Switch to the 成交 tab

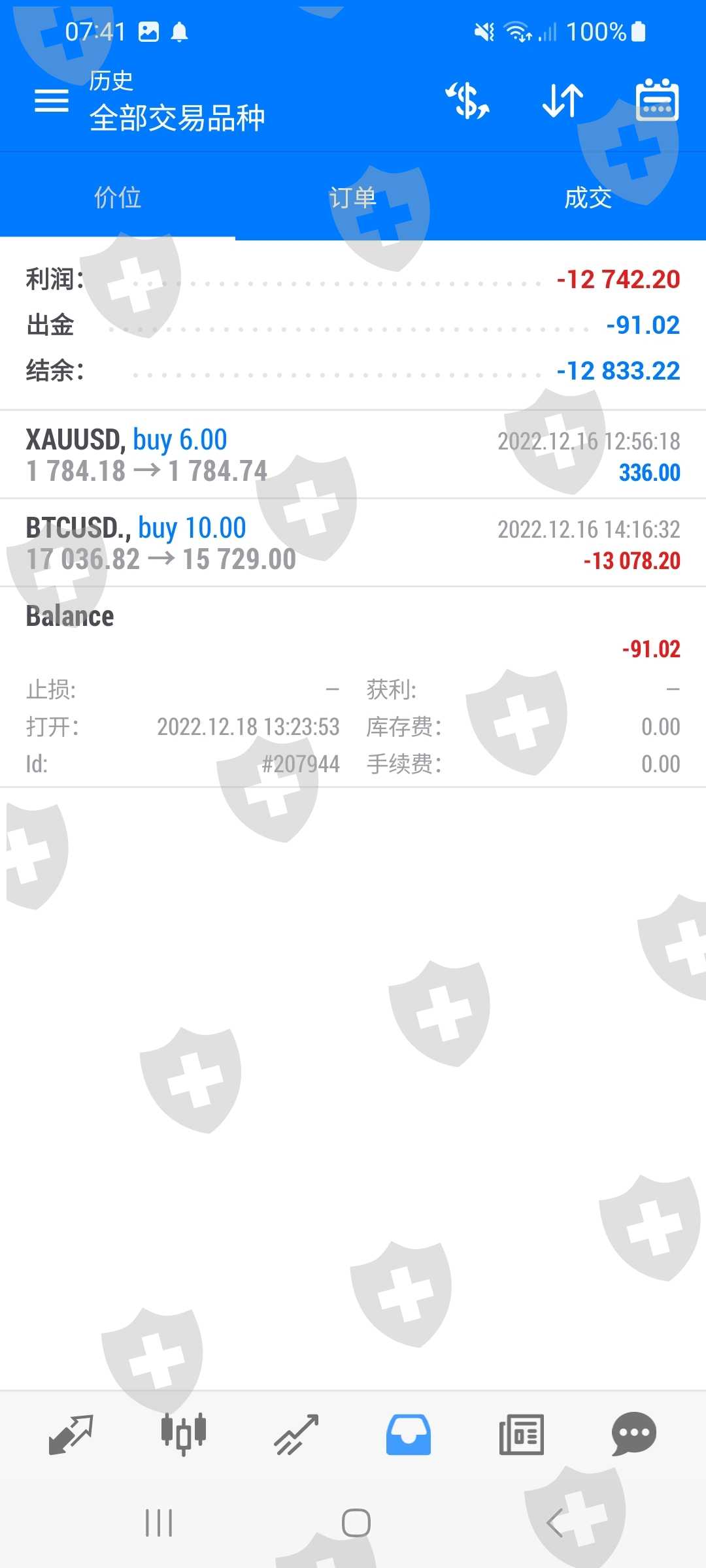588,197
